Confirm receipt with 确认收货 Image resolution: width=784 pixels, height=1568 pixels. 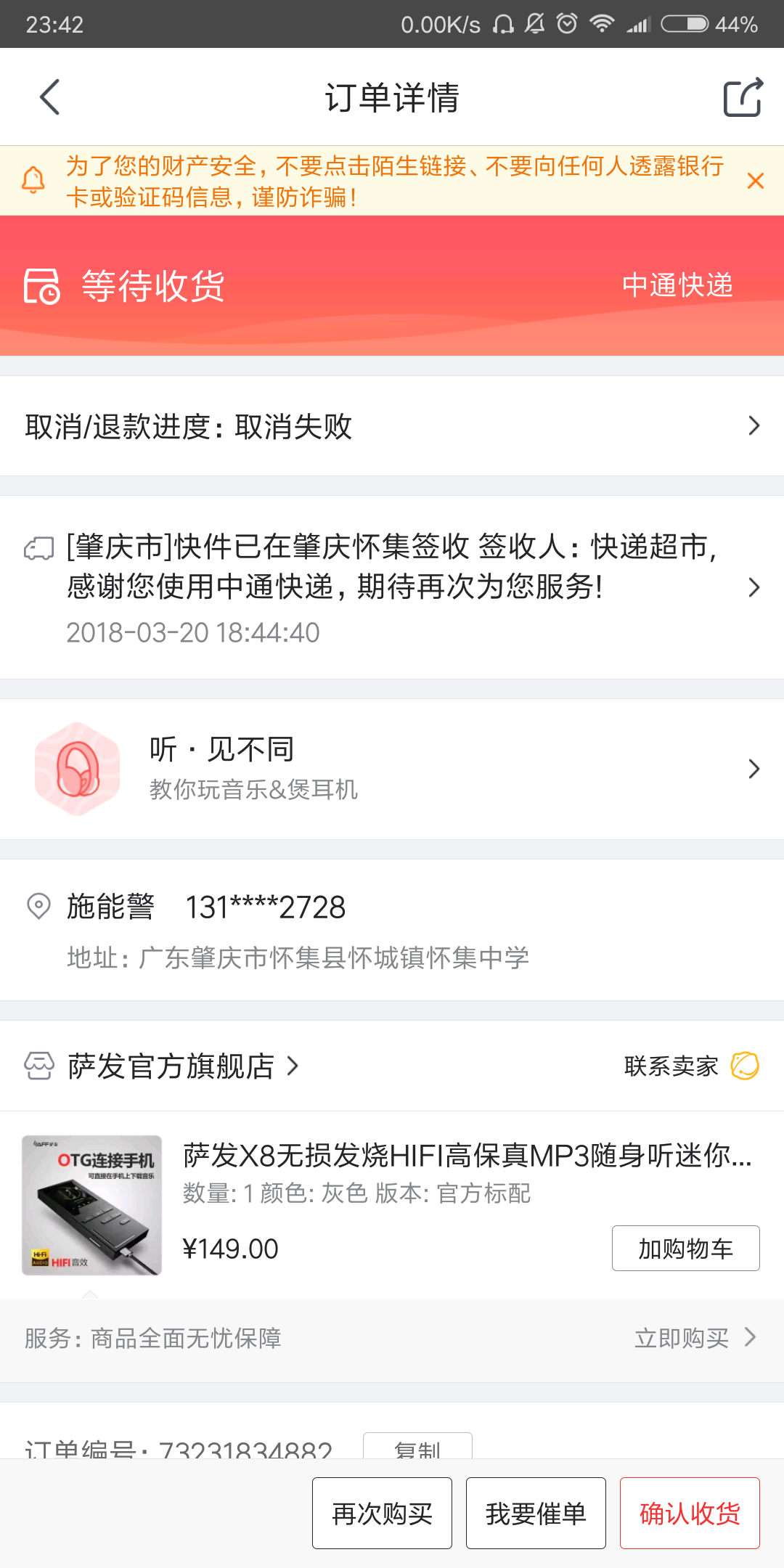pos(690,1514)
